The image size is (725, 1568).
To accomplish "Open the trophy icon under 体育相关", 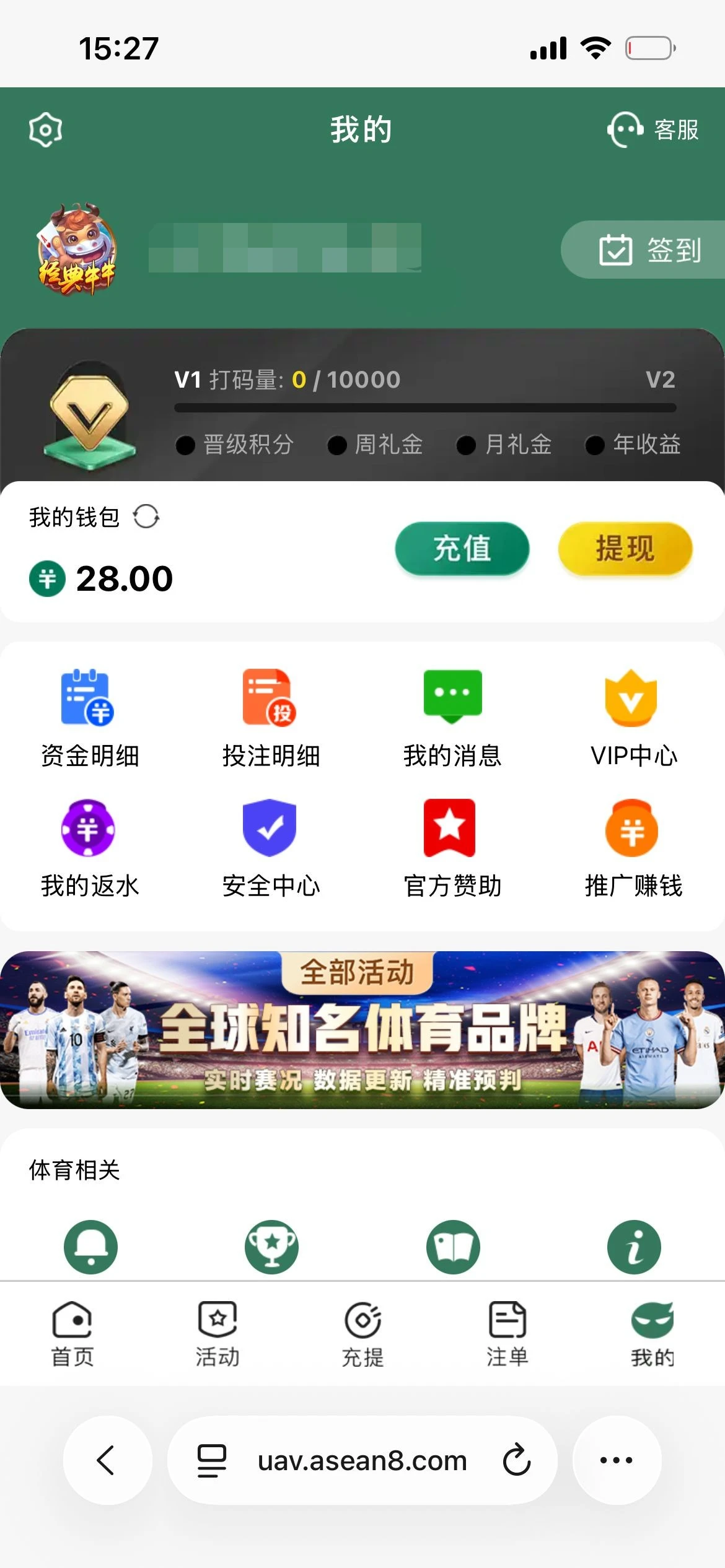I will coord(271,1247).
